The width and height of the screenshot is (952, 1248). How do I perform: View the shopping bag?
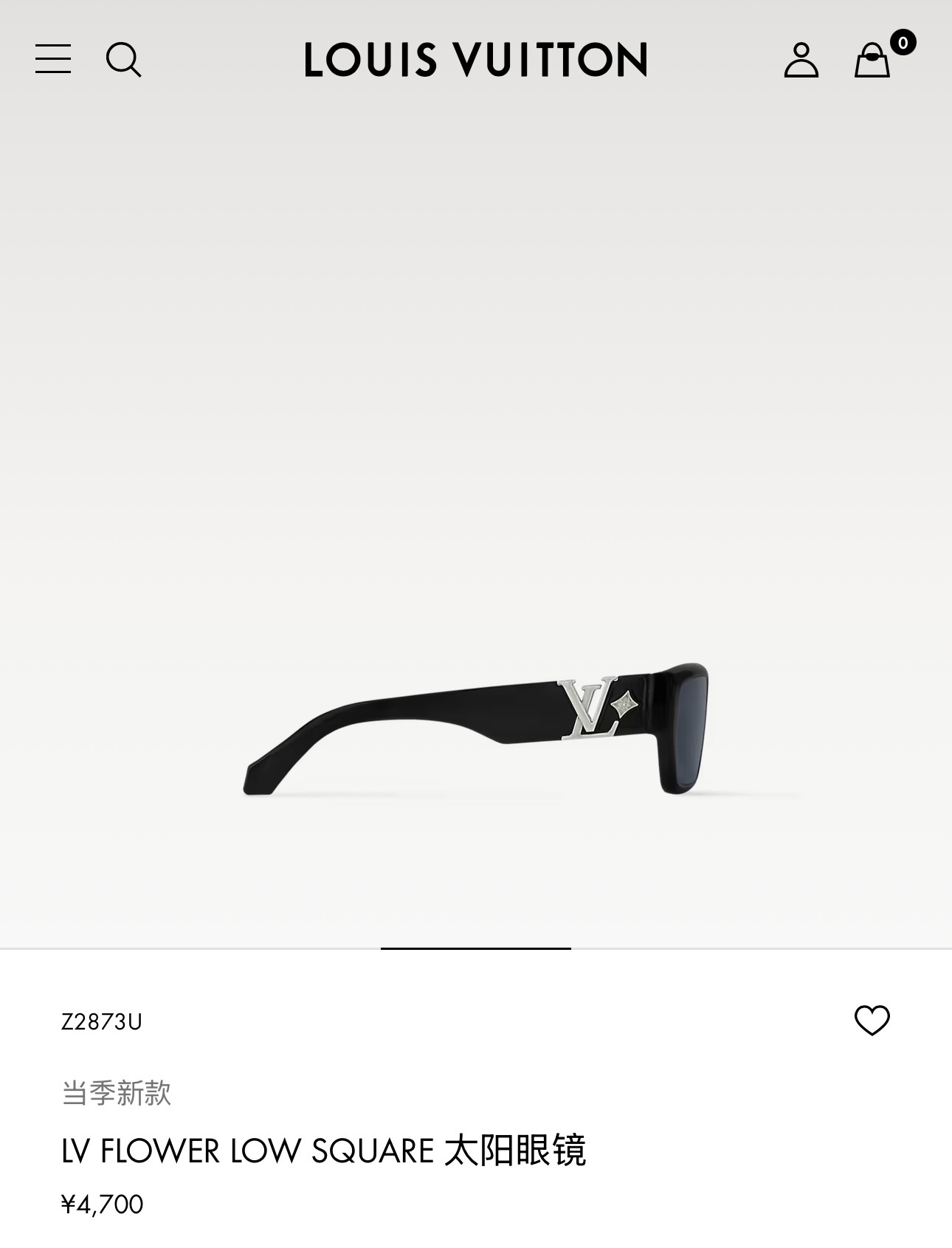coord(872,60)
